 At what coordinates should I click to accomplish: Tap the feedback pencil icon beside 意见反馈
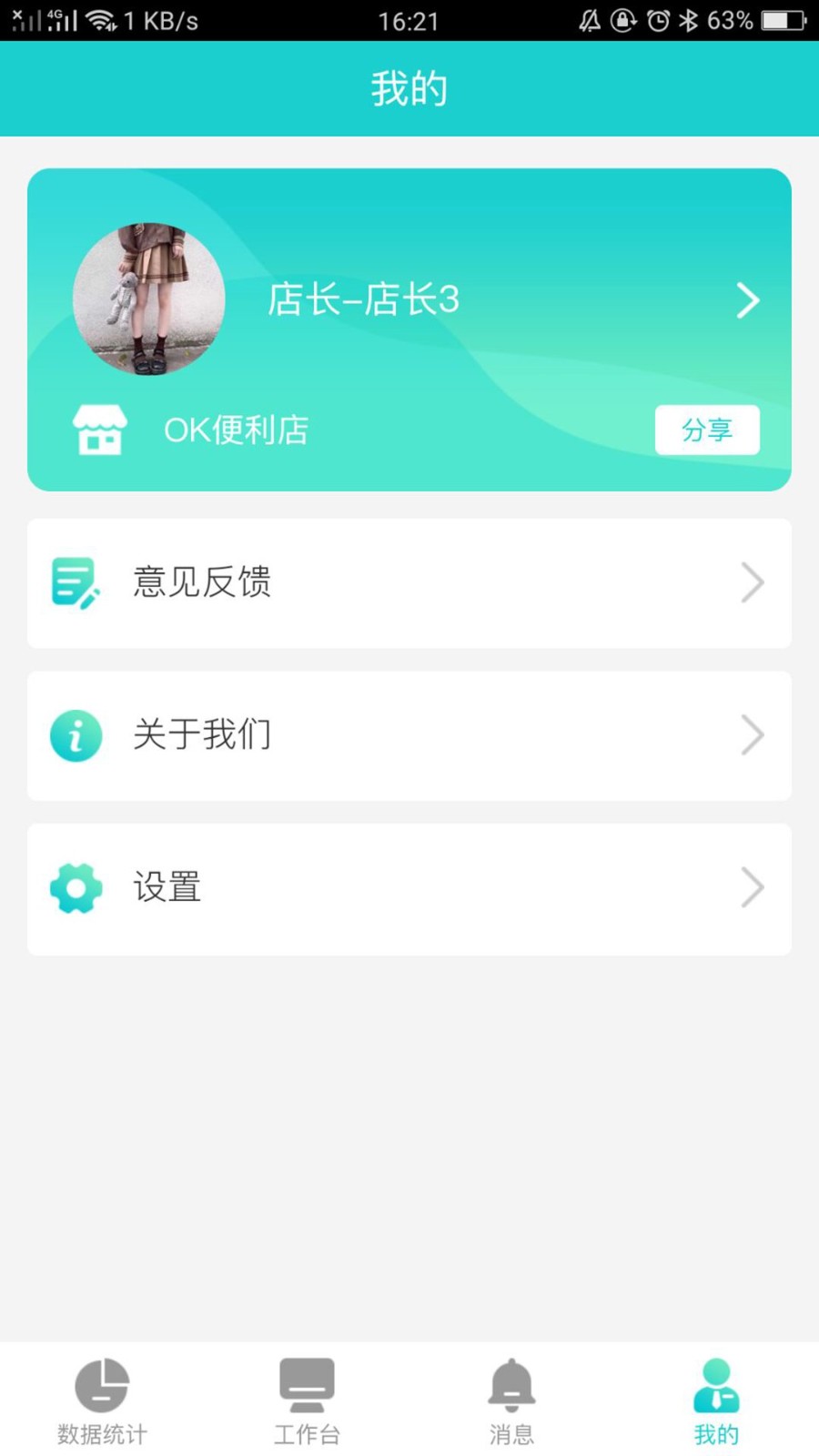point(75,582)
